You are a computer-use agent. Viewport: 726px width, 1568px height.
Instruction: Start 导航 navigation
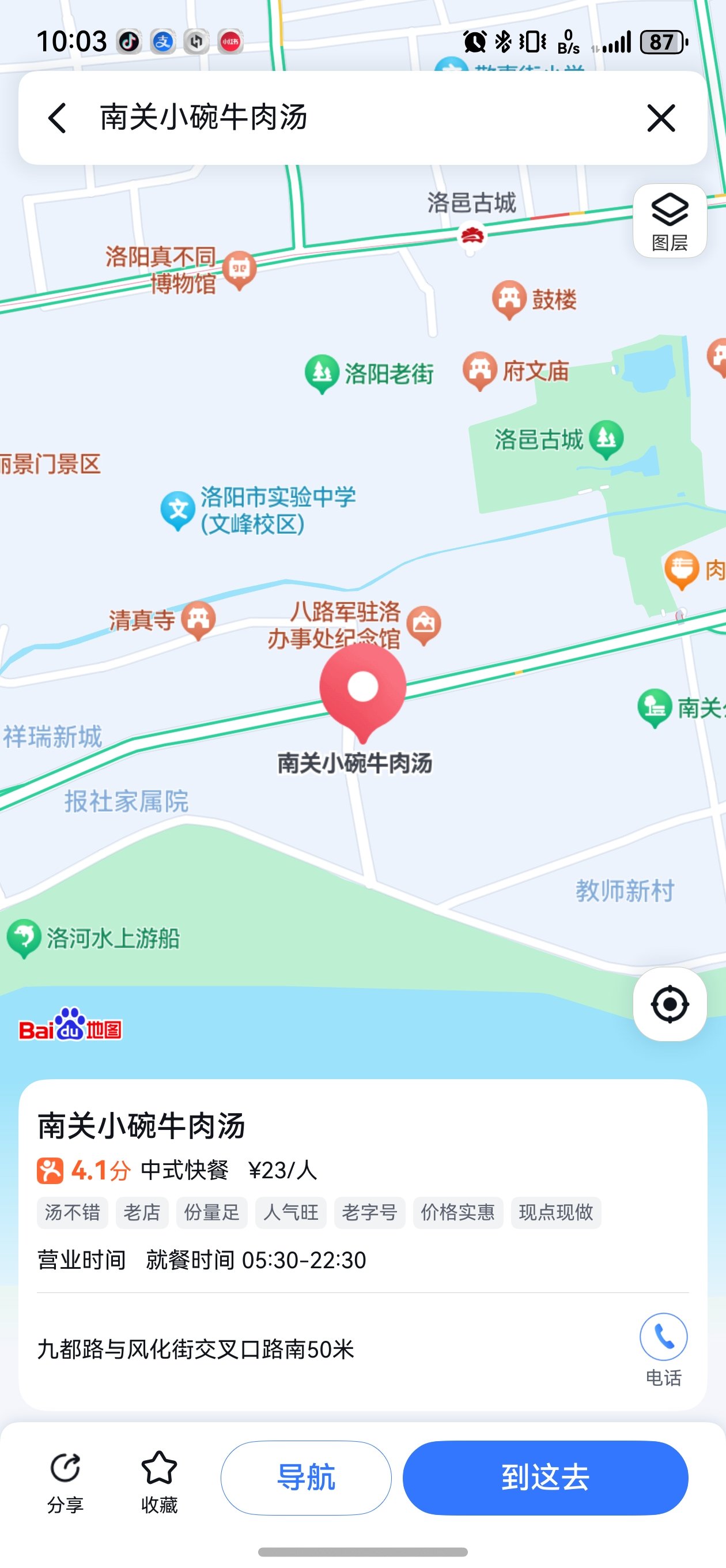pyautogui.click(x=305, y=1477)
